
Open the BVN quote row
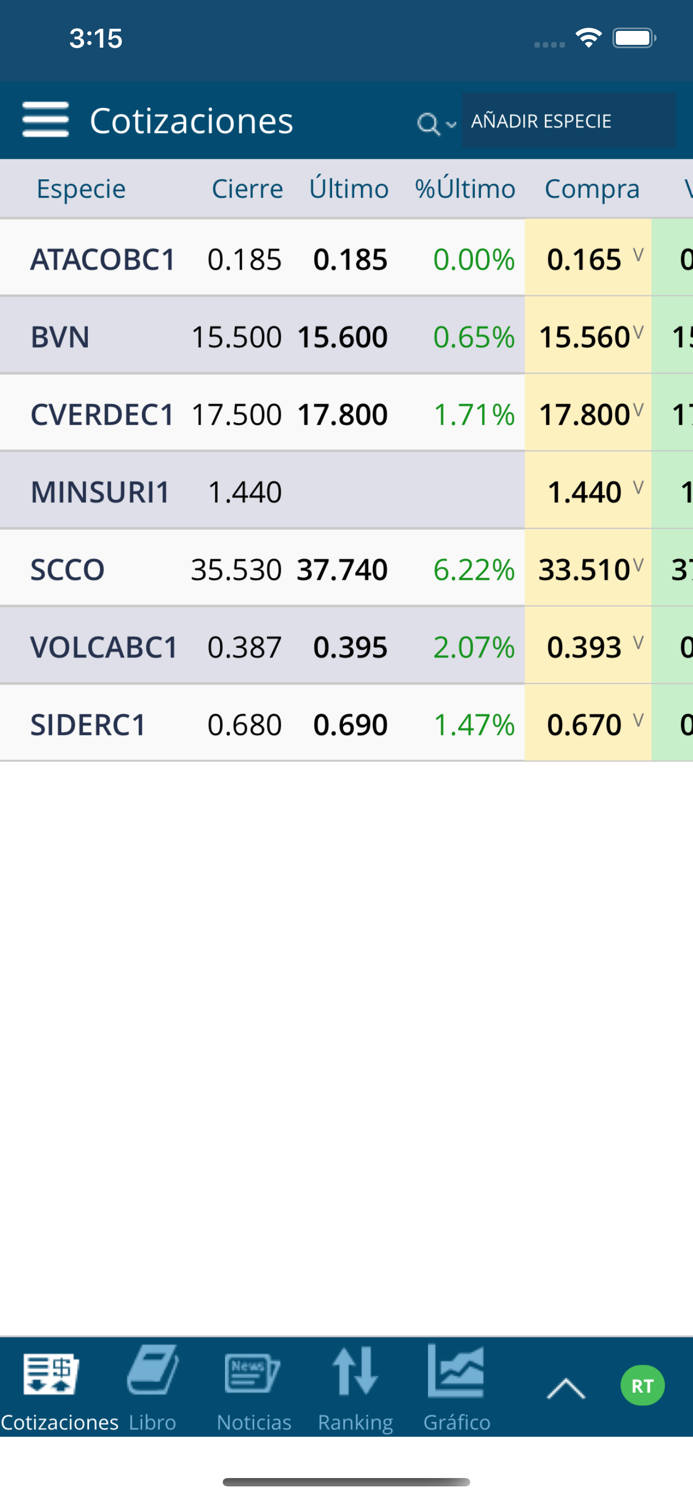[60, 337]
